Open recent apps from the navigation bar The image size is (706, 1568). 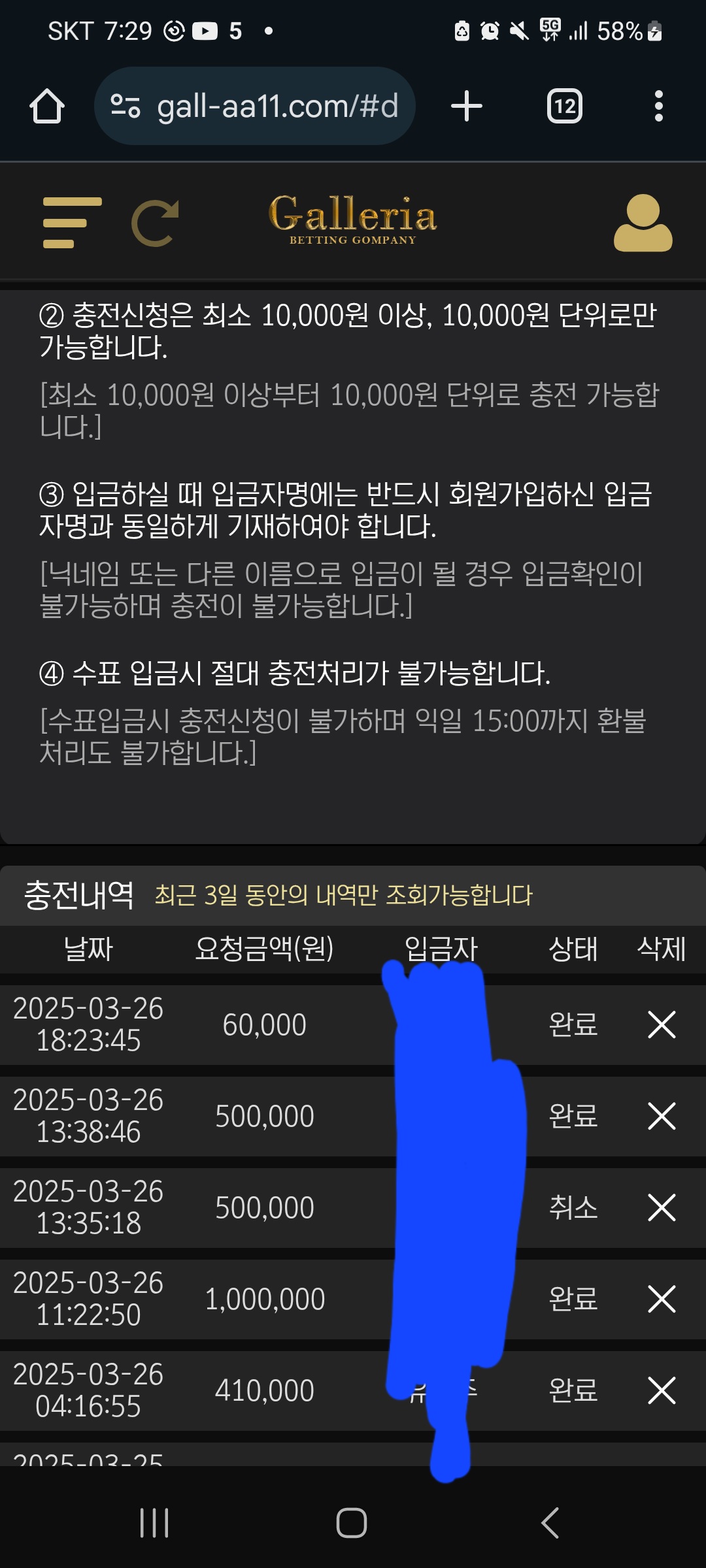[155, 1523]
